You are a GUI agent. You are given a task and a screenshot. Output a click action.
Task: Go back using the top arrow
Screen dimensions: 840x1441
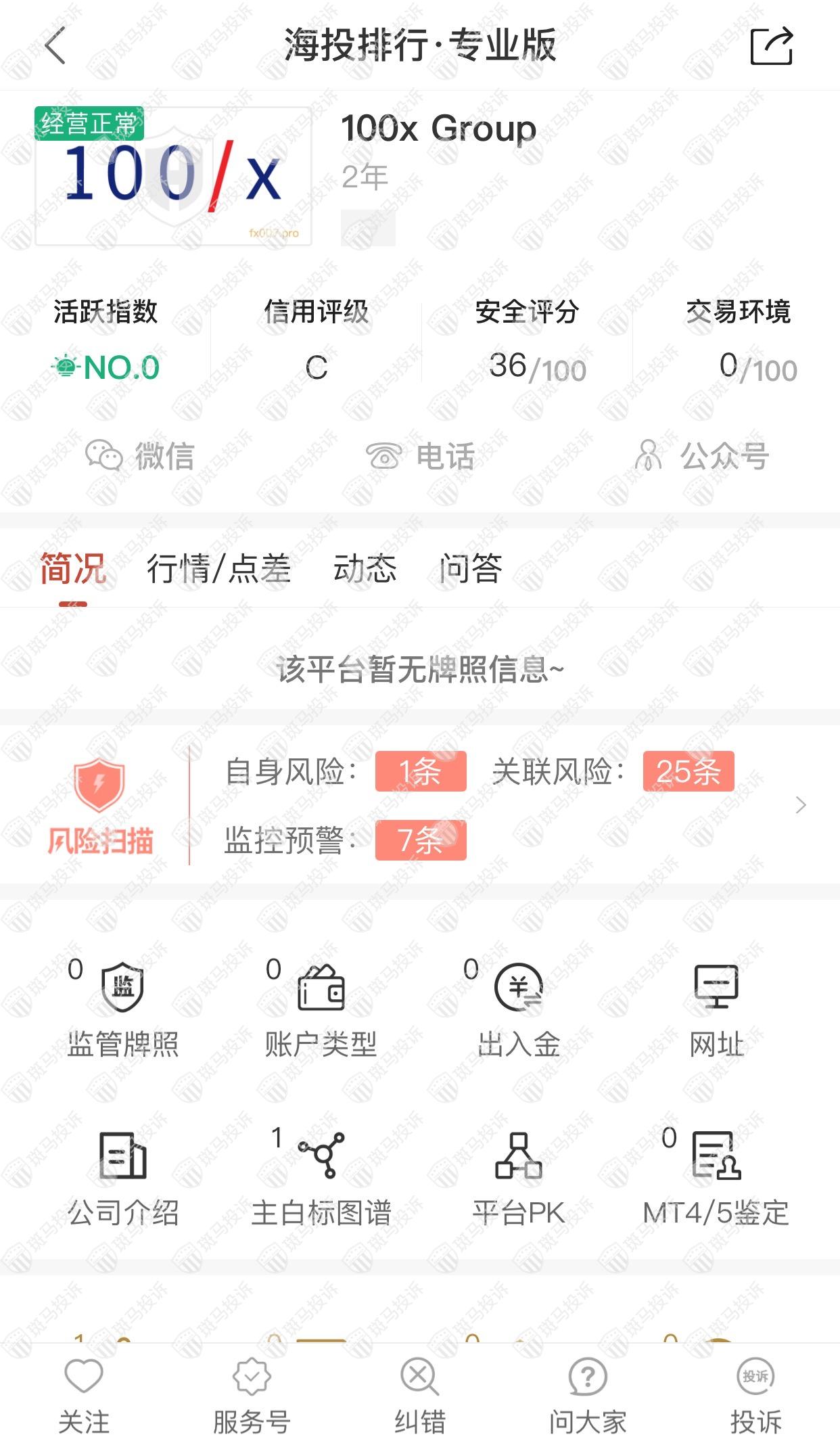55,46
